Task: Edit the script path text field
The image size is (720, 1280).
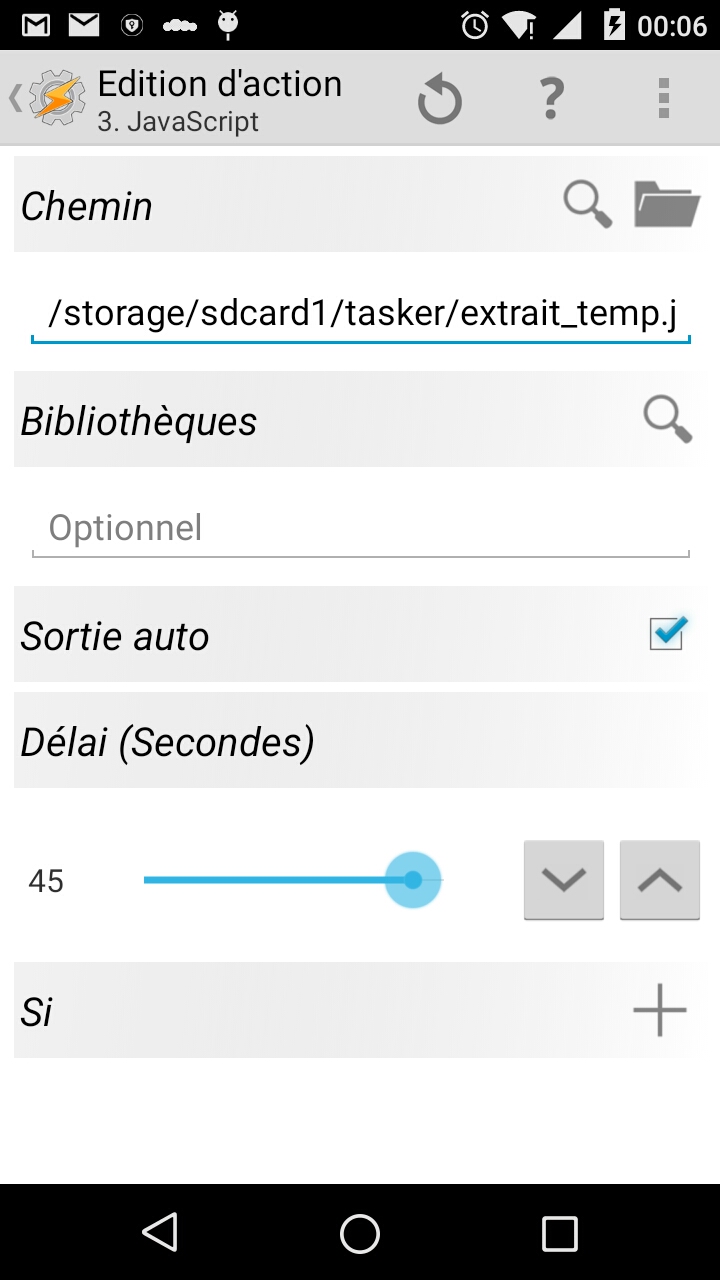Action: coord(361,314)
